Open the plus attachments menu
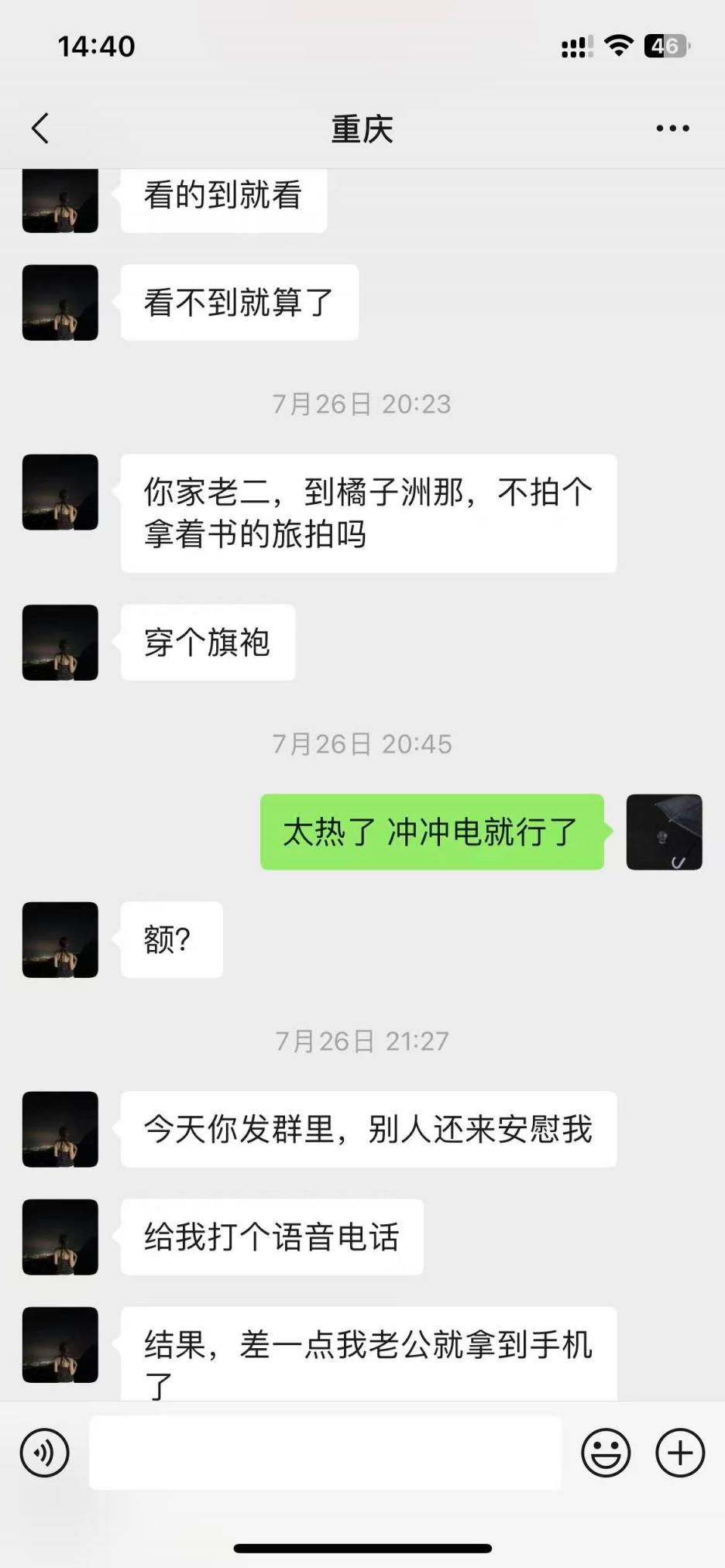This screenshot has width=725, height=1568. click(679, 1453)
